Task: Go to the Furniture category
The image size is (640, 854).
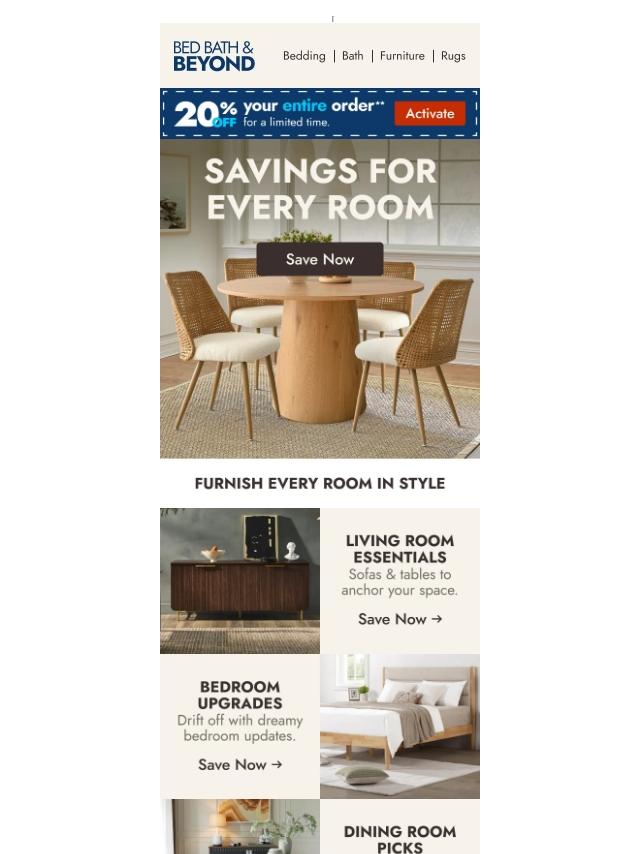Action: [402, 56]
